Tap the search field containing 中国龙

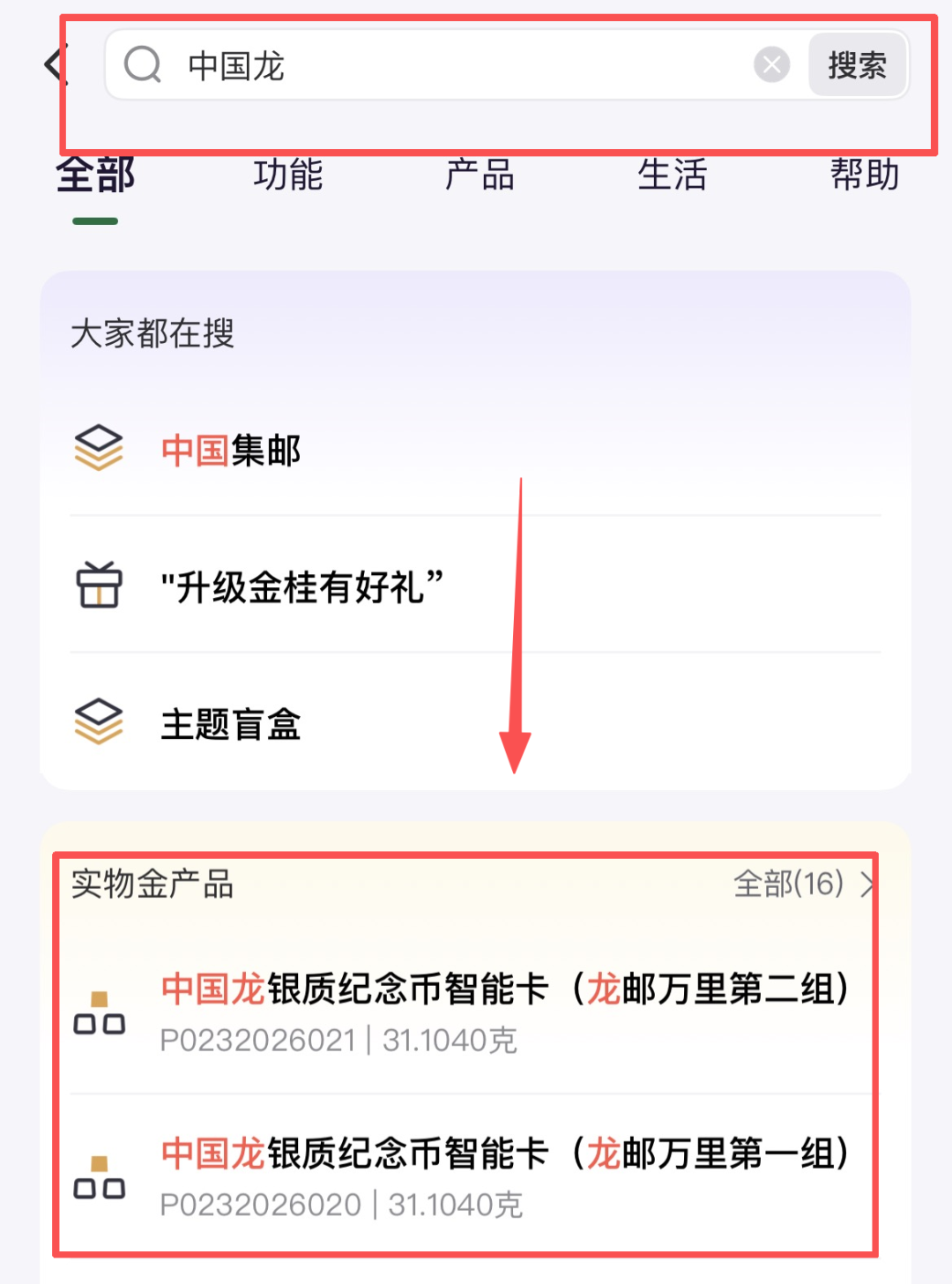(441, 65)
